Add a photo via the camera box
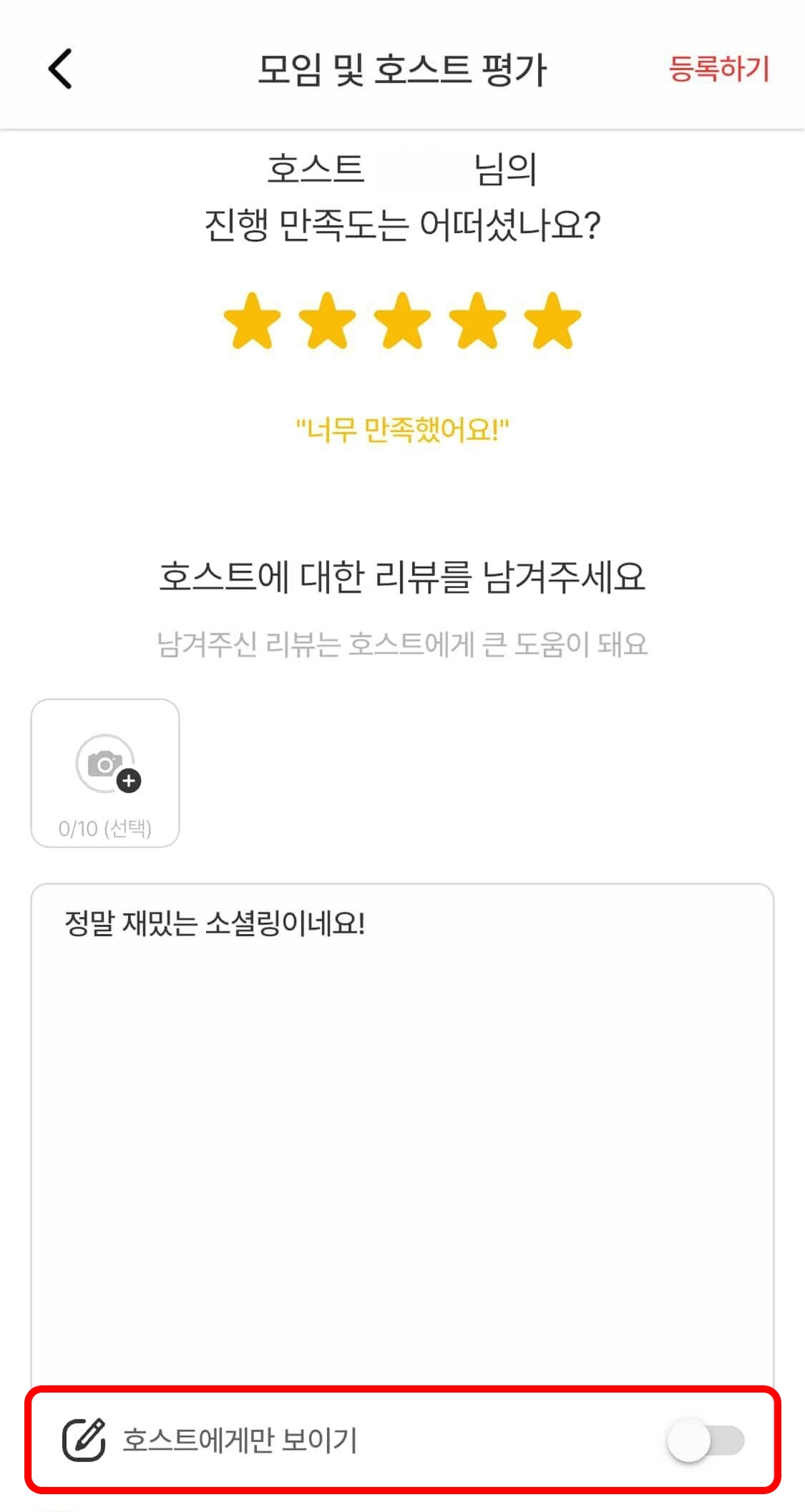Image resolution: width=805 pixels, height=1512 pixels. pyautogui.click(x=105, y=773)
